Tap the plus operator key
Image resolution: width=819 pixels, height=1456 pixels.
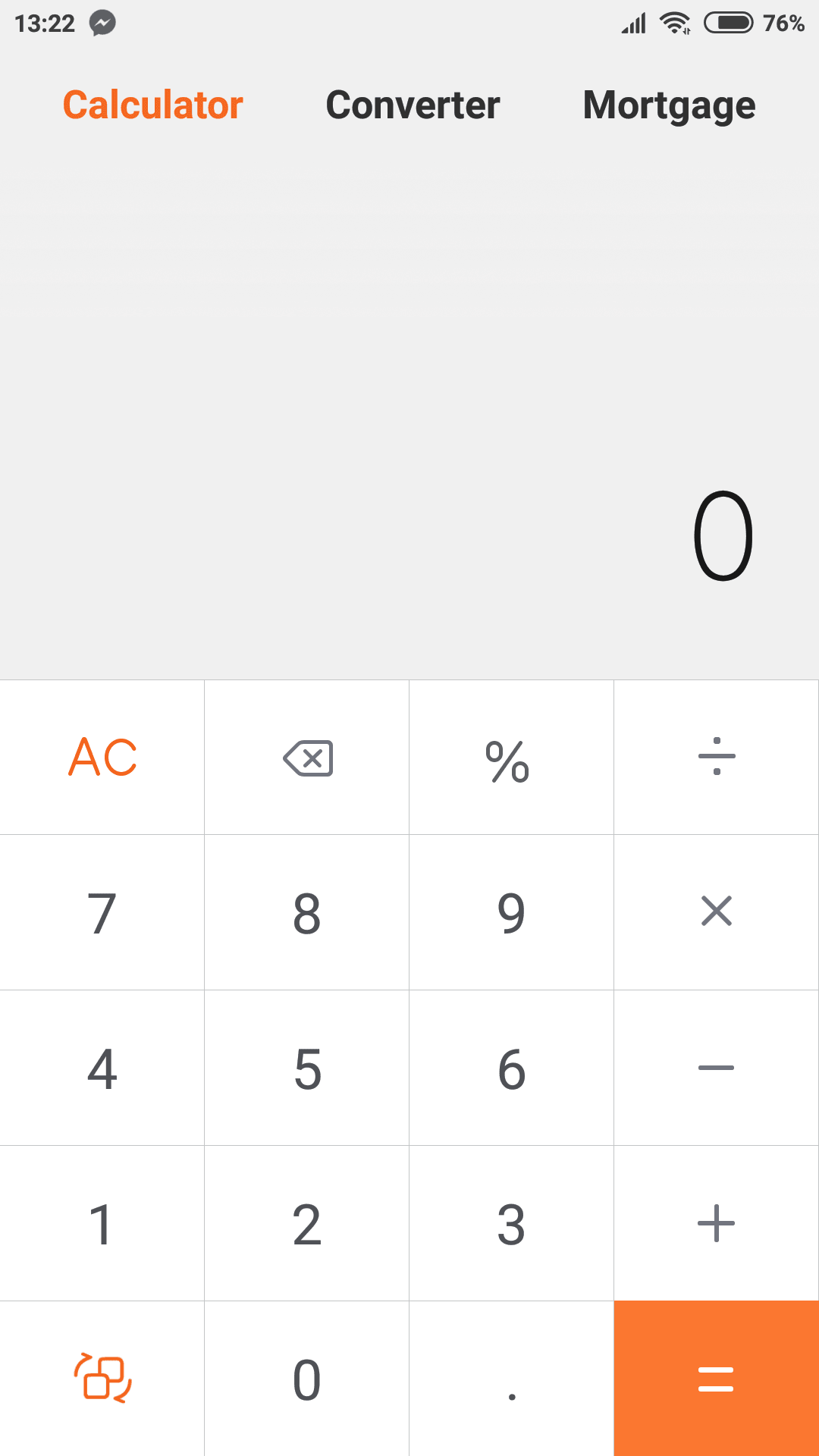tap(717, 1223)
